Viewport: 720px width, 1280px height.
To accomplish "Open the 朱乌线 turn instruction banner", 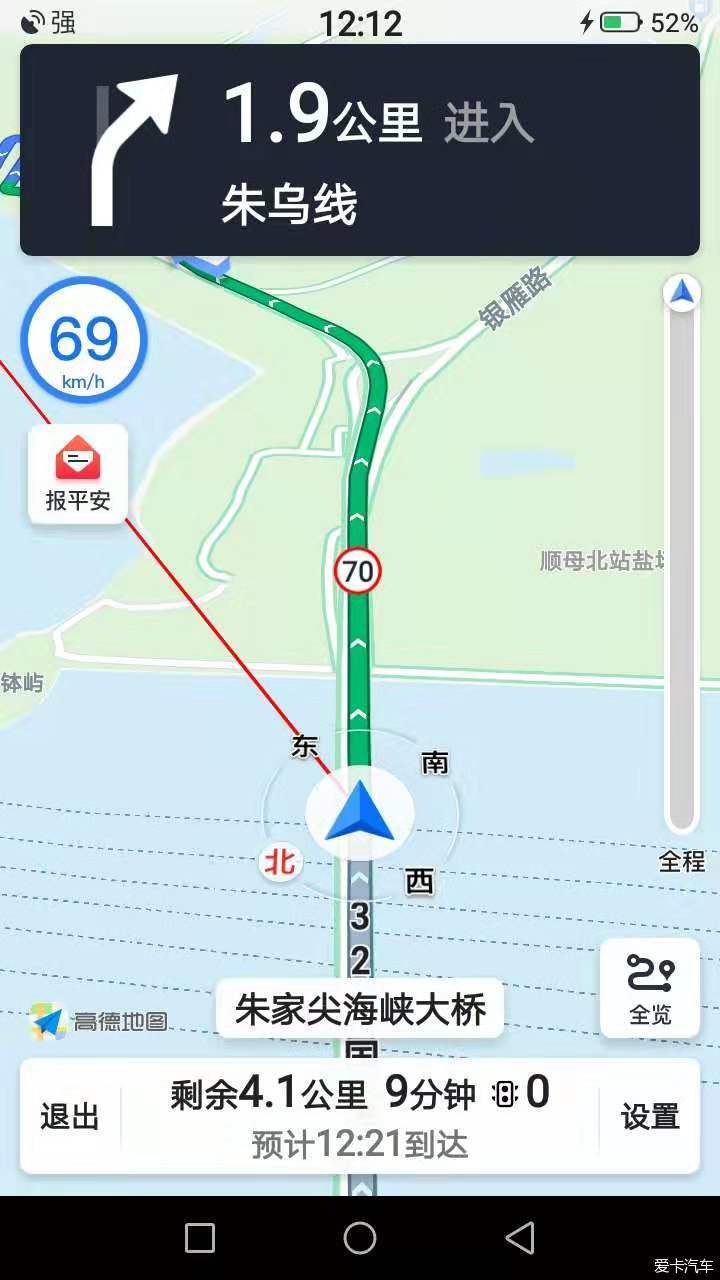I will pyautogui.click(x=360, y=150).
